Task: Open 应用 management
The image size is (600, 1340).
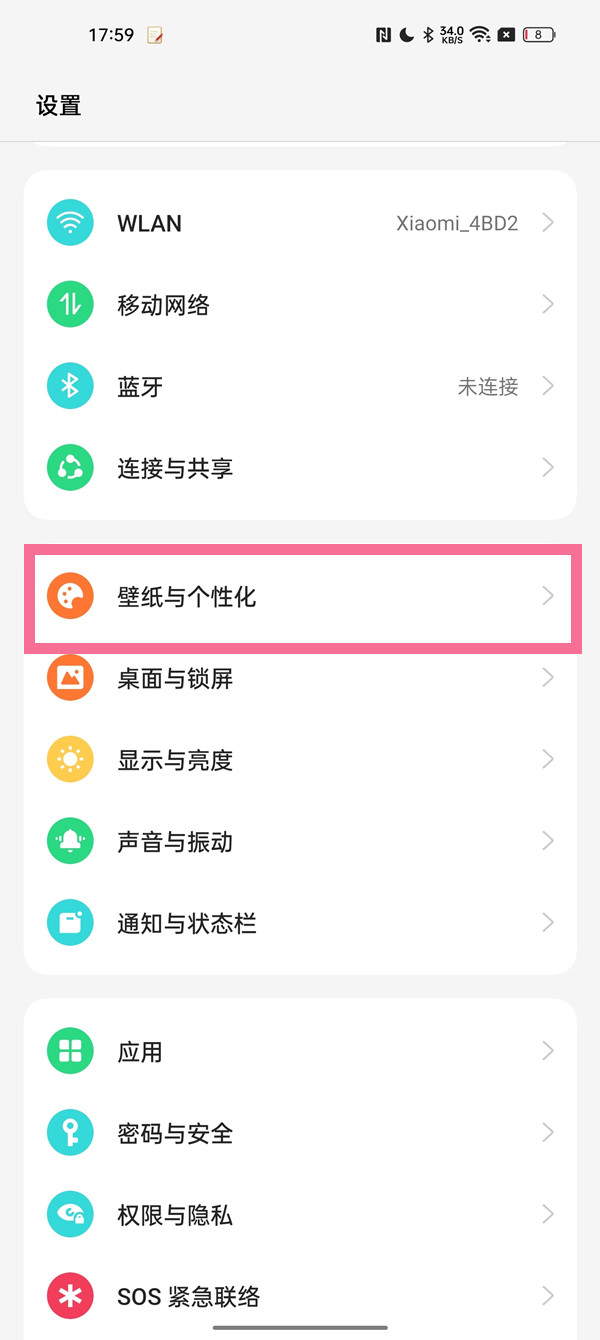Action: coord(300,1051)
